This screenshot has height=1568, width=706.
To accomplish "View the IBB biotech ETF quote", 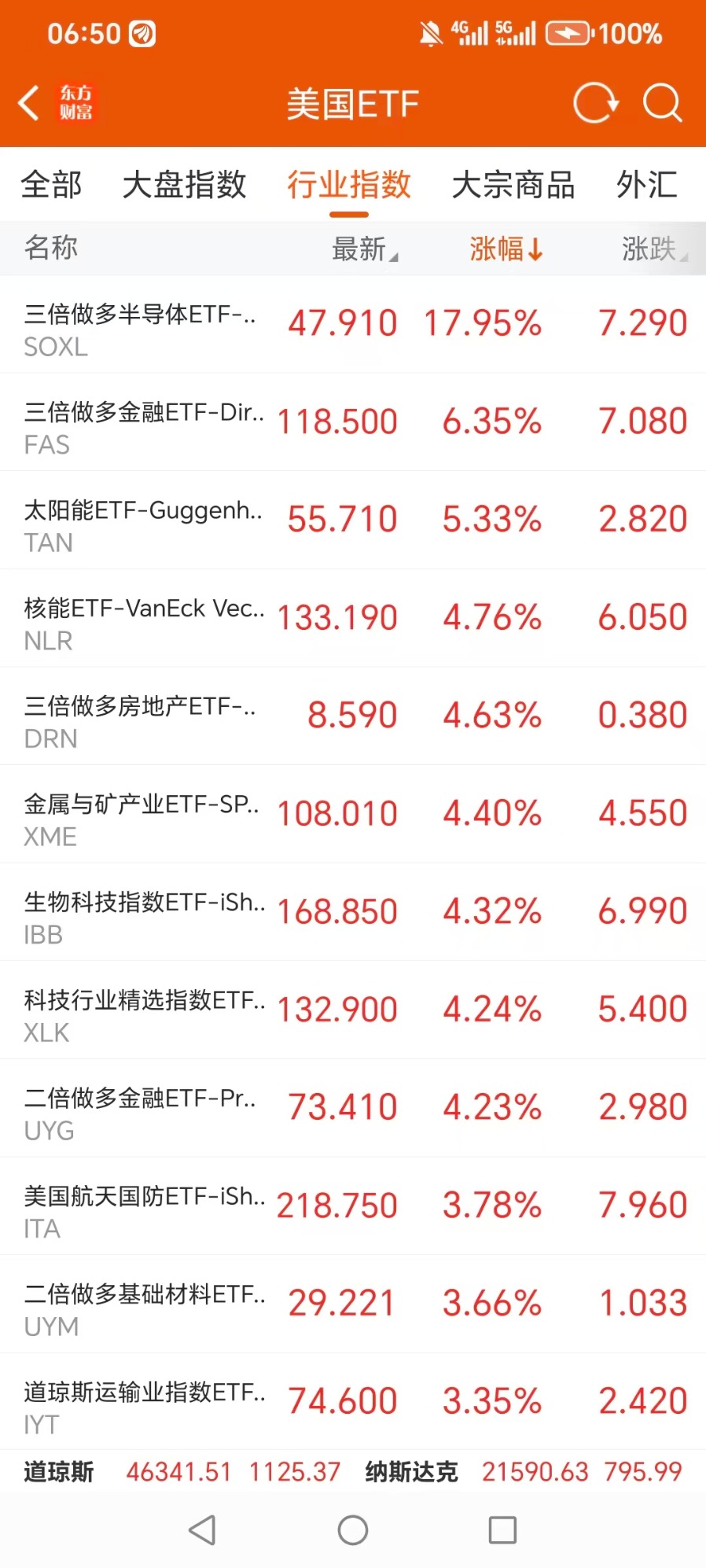I will click(353, 912).
